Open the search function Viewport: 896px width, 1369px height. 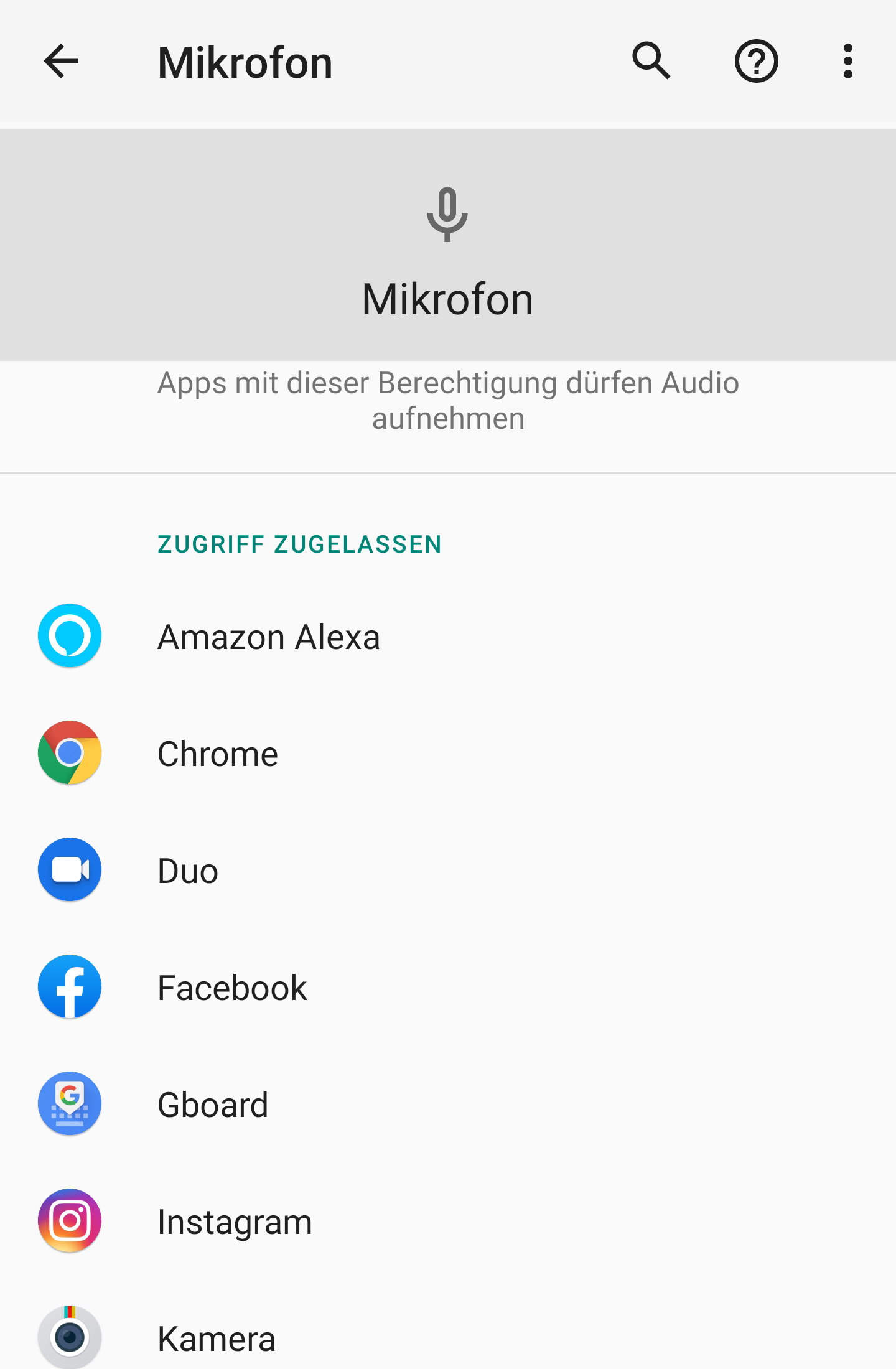pos(651,62)
